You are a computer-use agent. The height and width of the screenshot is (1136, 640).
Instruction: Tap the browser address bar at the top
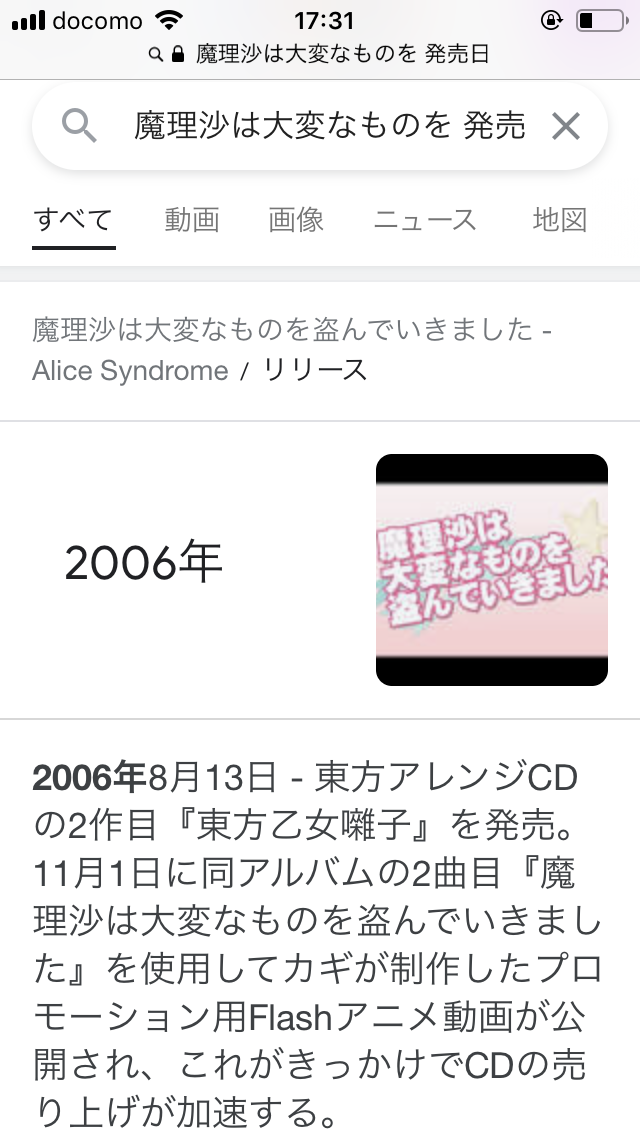pyautogui.click(x=320, y=55)
